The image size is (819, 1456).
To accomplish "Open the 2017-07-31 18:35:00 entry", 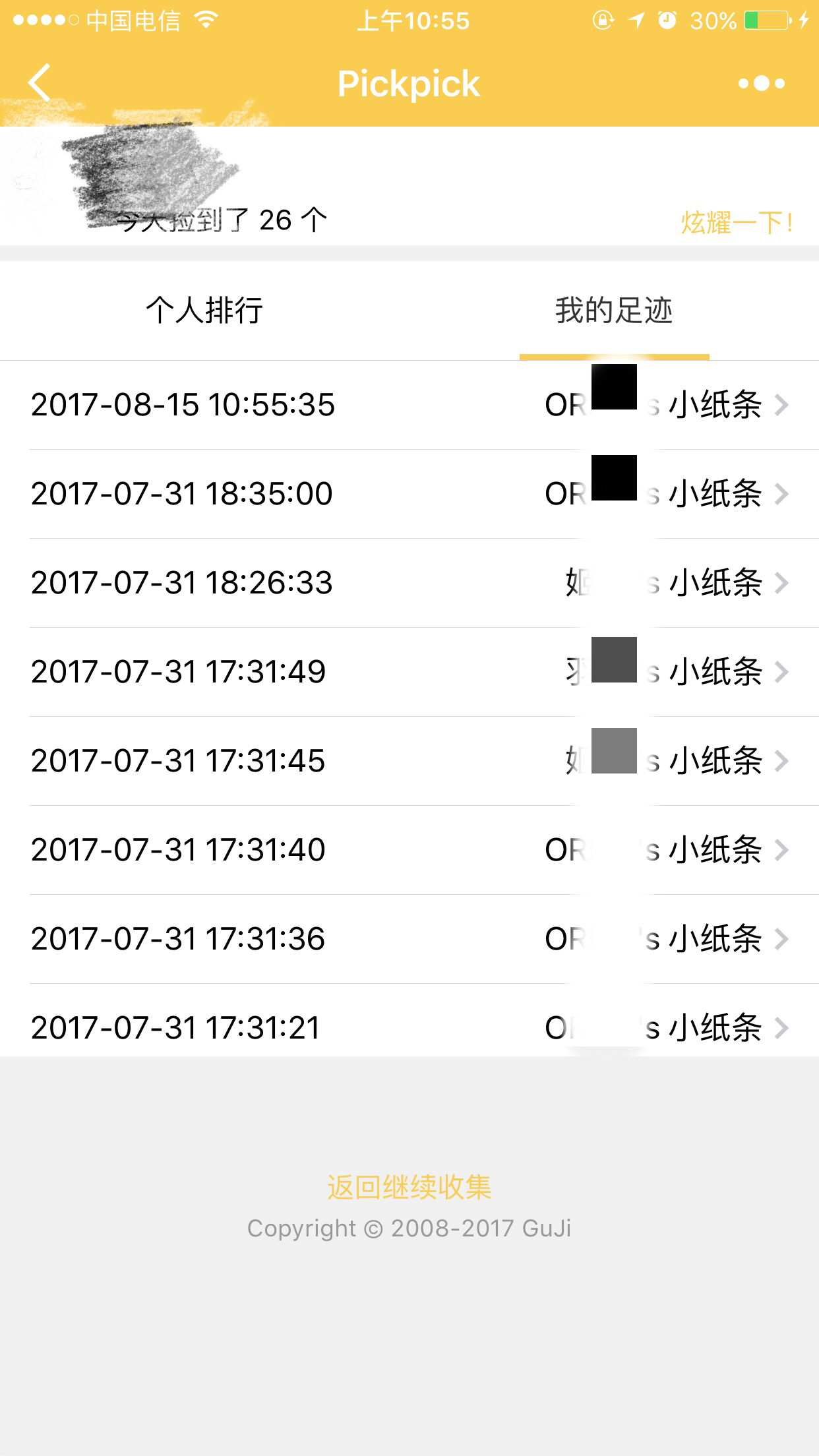I will pyautogui.click(x=409, y=494).
